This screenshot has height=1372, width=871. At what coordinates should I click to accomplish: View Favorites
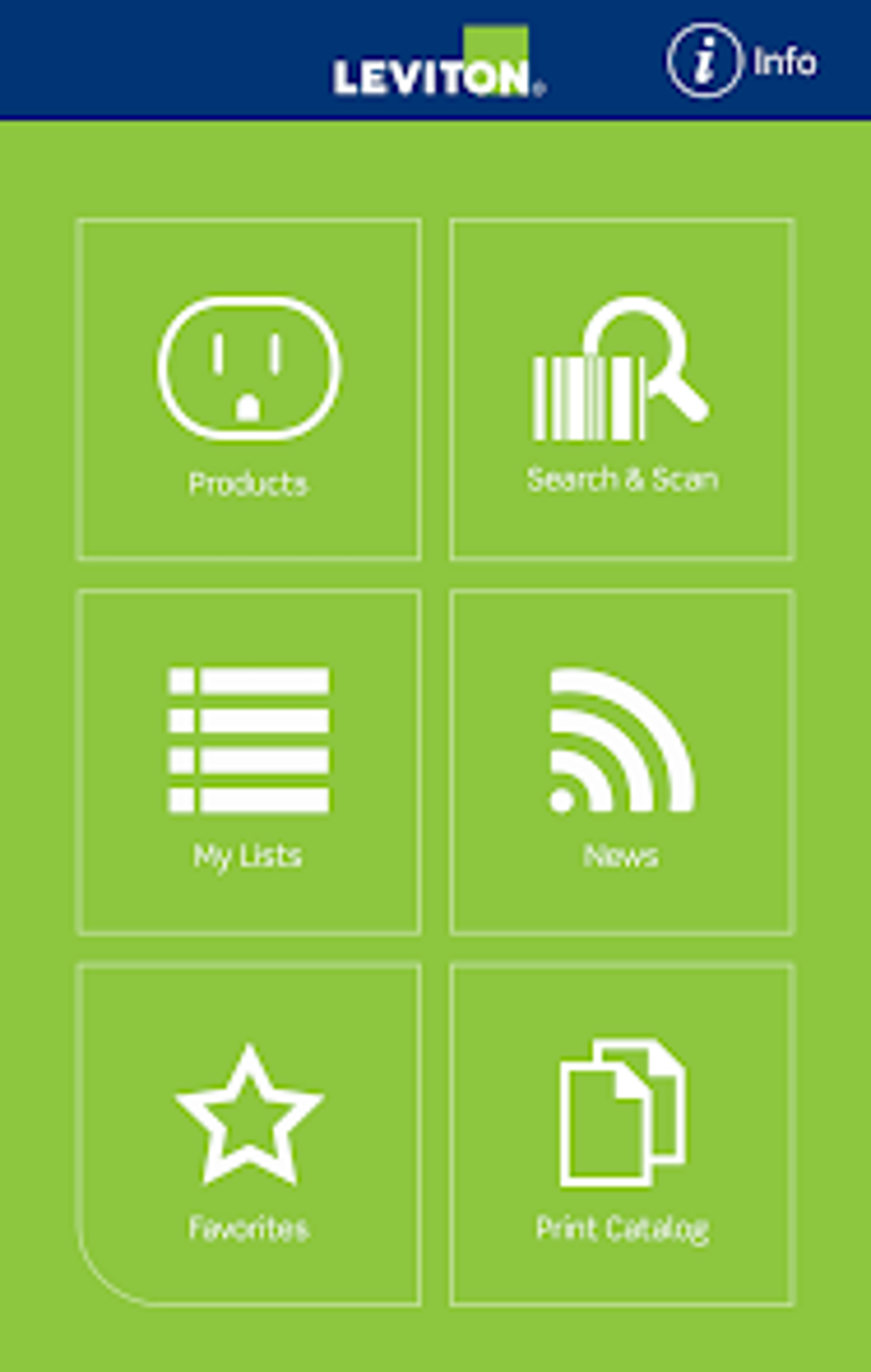tap(248, 1135)
